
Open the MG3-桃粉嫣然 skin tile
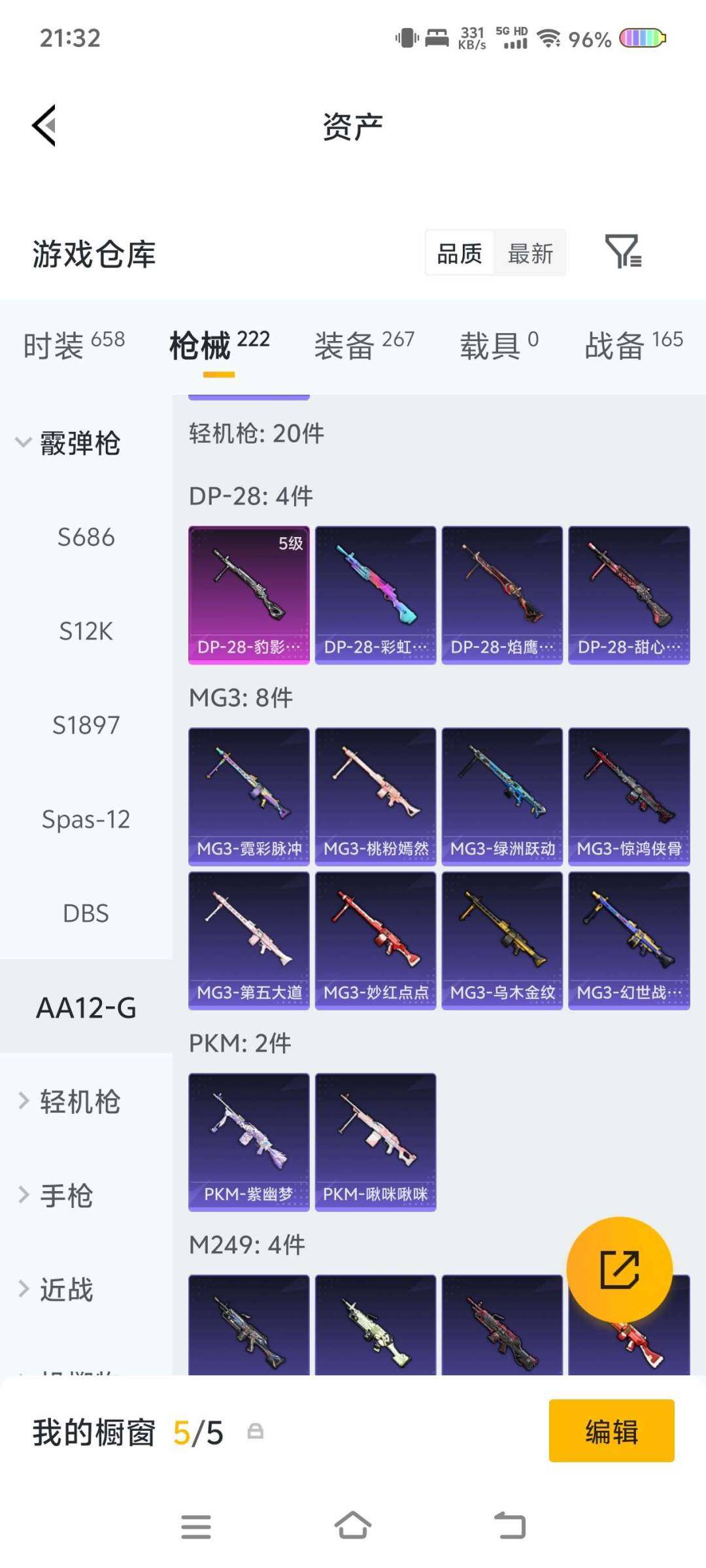375,797
